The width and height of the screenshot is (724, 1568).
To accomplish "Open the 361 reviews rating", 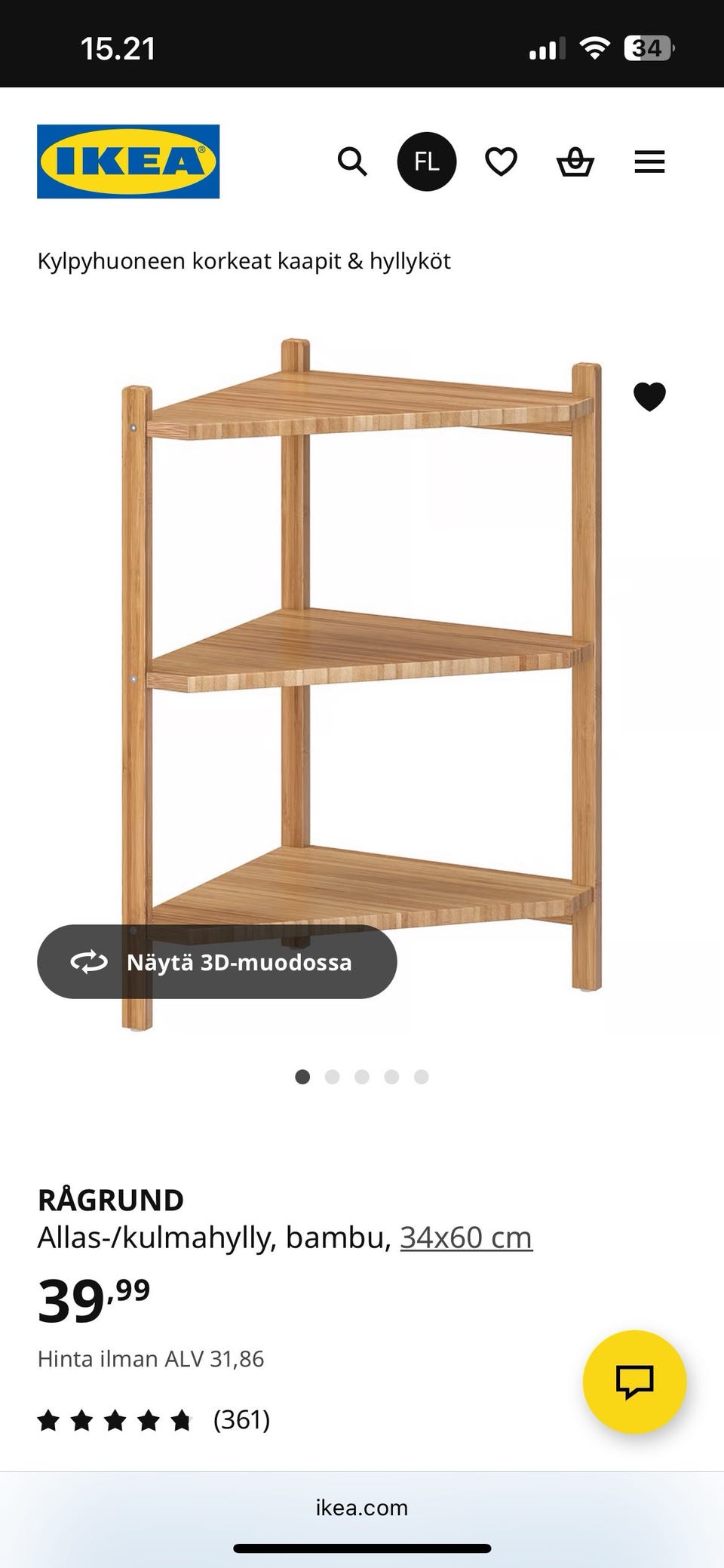I will (x=155, y=1420).
